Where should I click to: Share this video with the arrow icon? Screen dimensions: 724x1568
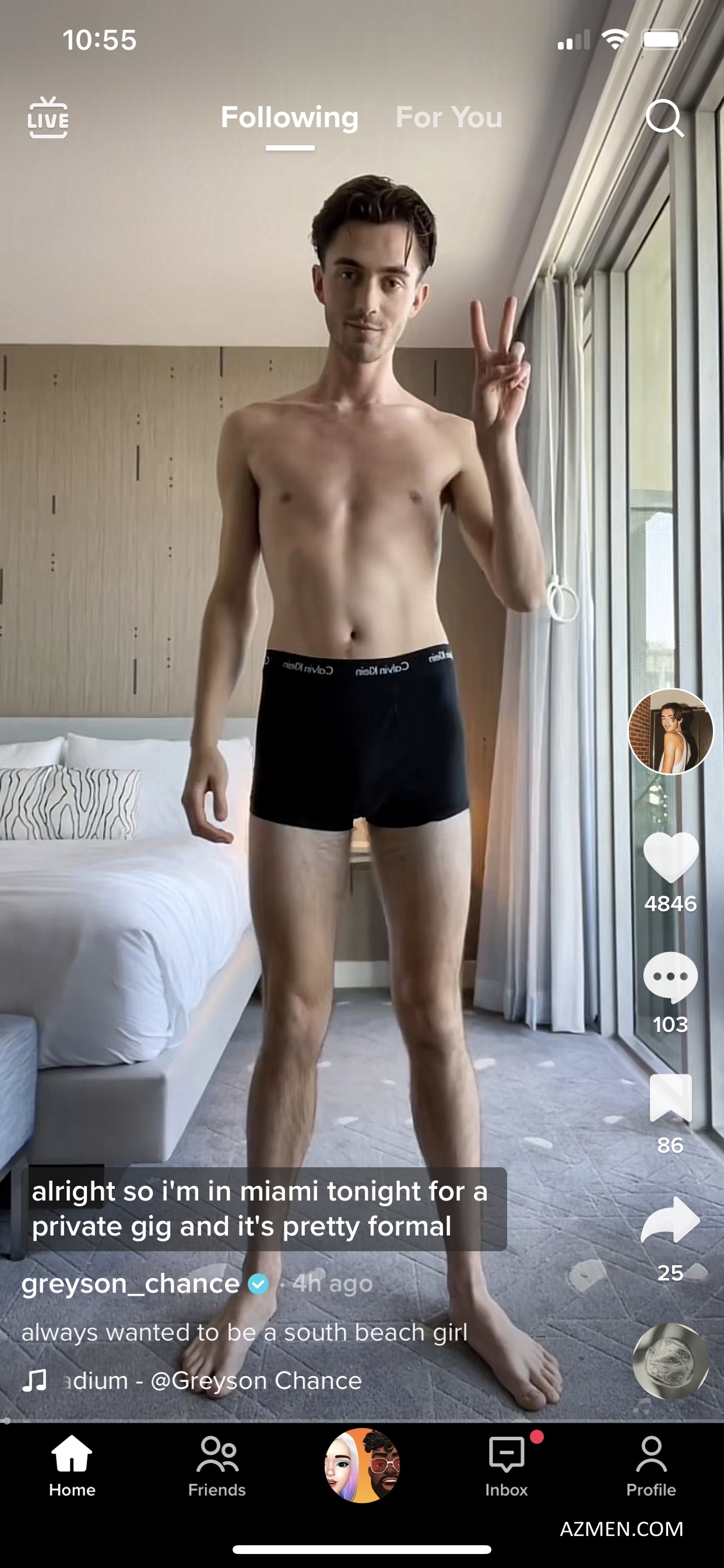click(670, 1219)
